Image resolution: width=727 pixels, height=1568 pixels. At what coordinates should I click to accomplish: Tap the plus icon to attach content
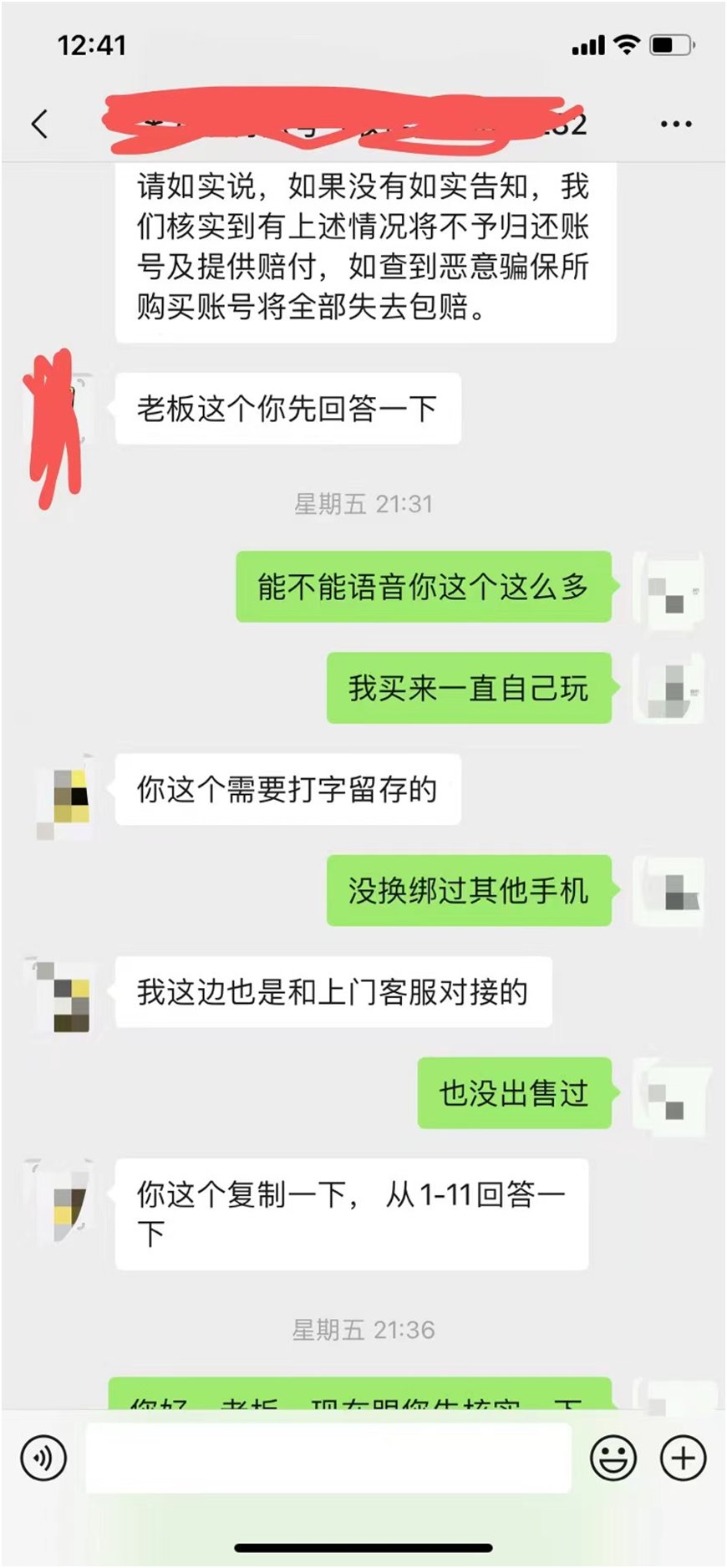click(683, 1455)
